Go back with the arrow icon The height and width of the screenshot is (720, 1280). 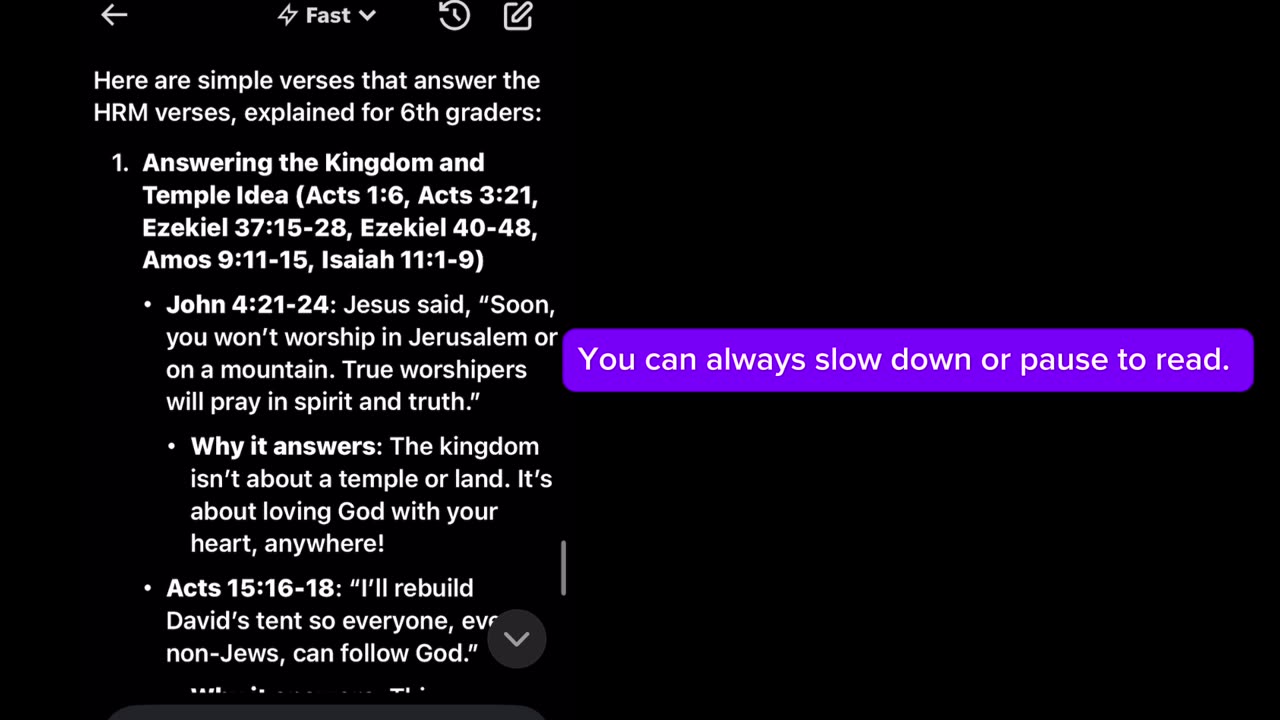click(x=114, y=15)
